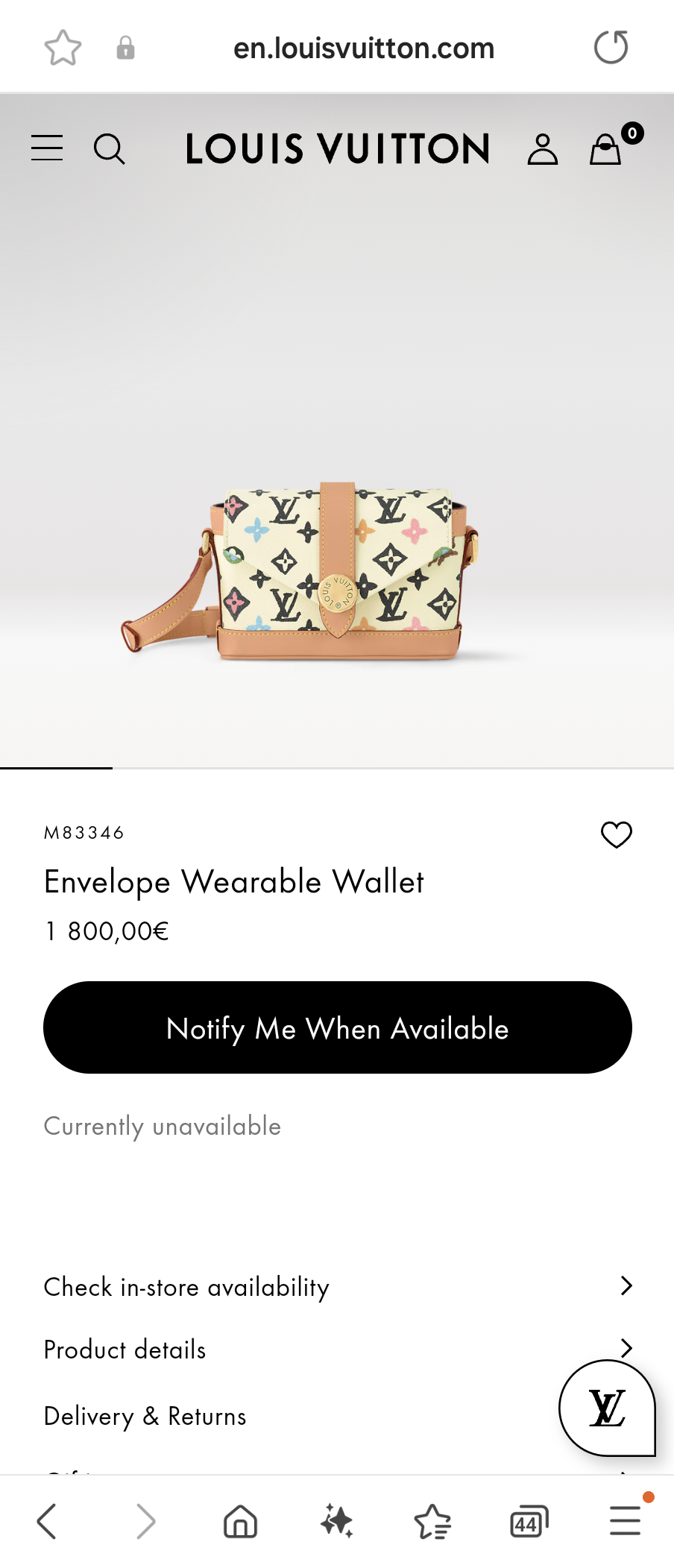Expand the Delivery & Returns section

click(x=337, y=1415)
